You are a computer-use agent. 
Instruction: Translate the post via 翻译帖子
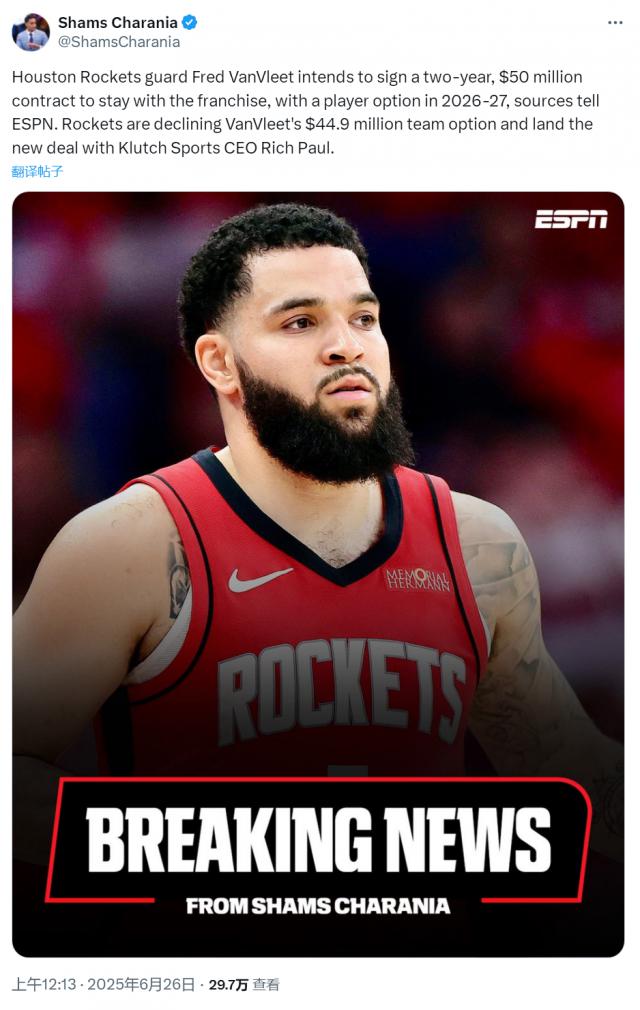pyautogui.click(x=37, y=171)
